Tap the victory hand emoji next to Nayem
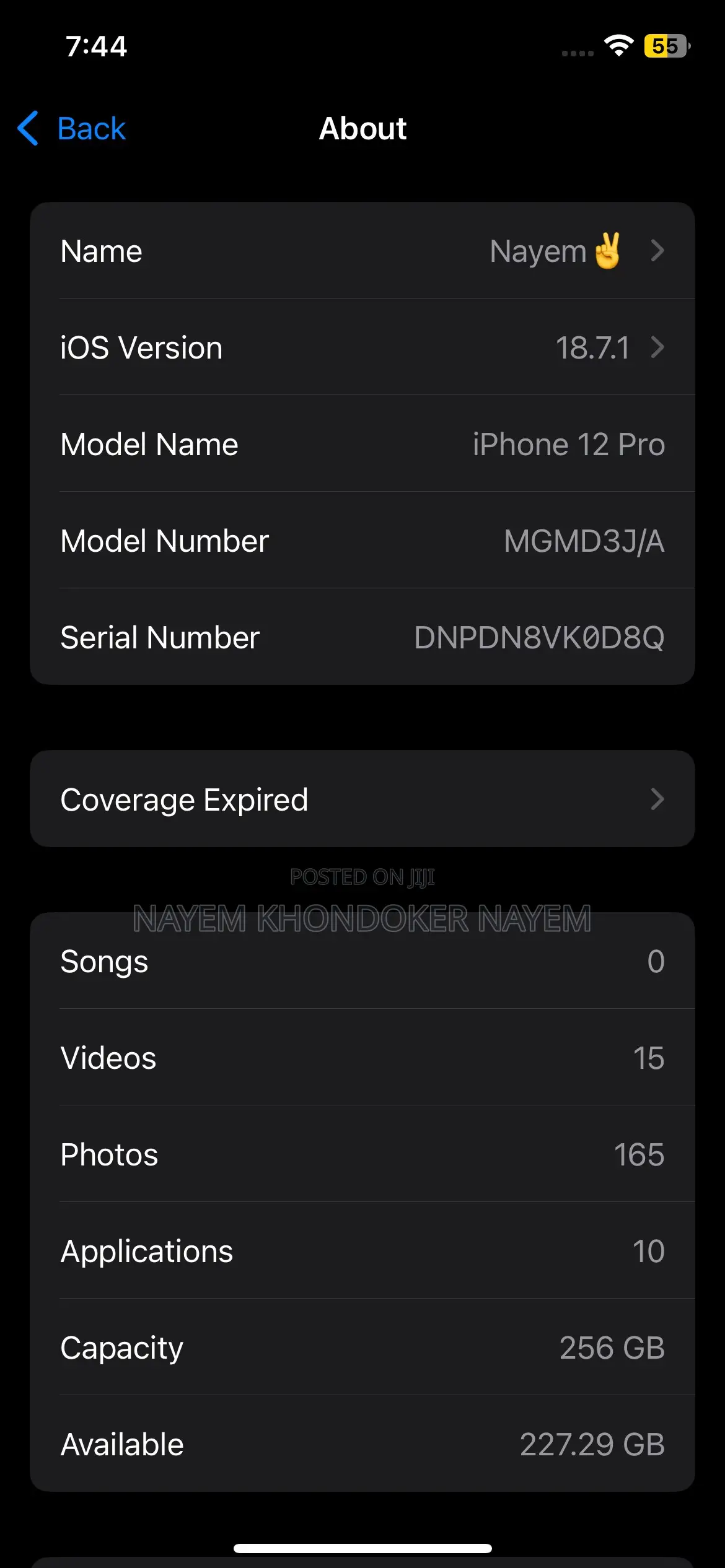 tap(608, 251)
